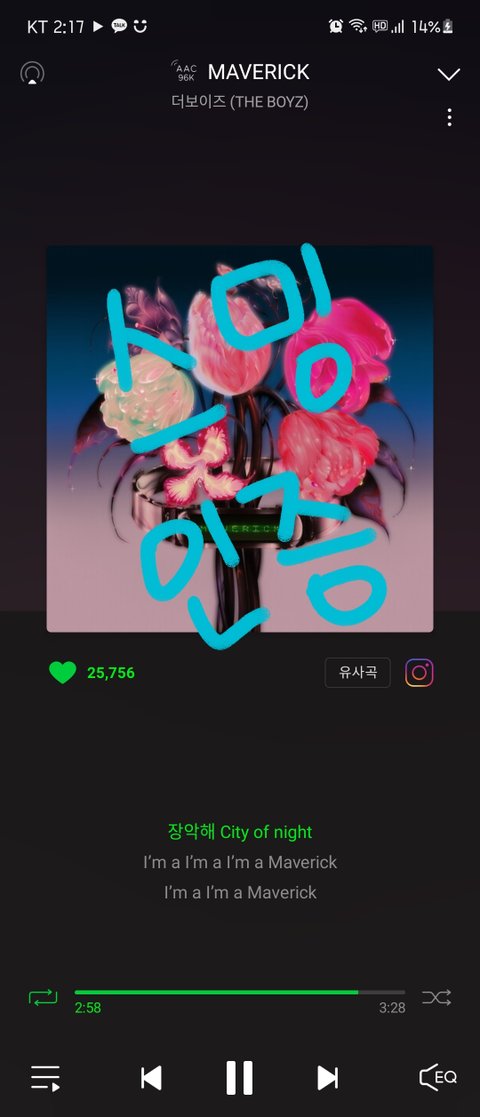Open the cast/AirPlay output icon
This screenshot has width=480, height=1117.
pos(32,73)
